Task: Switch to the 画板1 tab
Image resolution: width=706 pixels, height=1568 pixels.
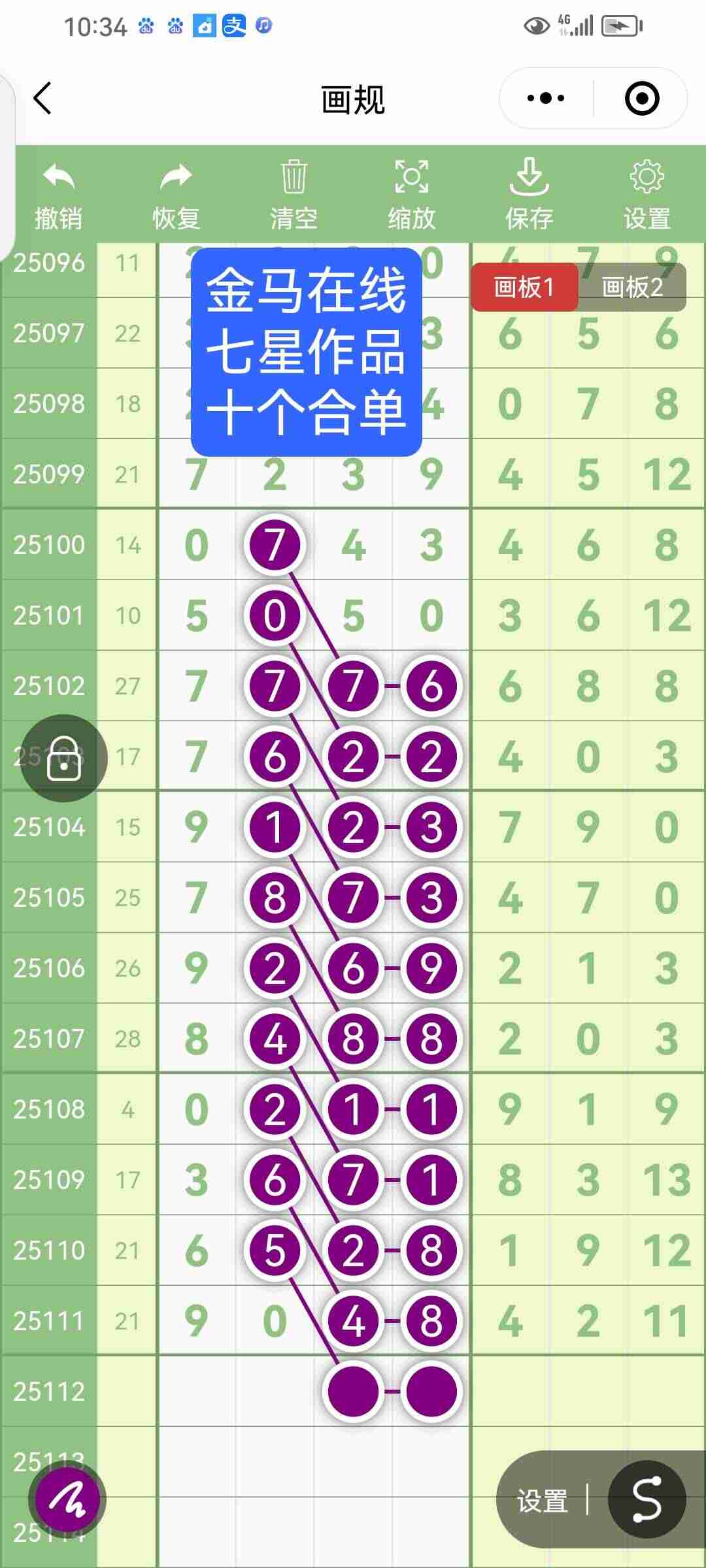Action: pyautogui.click(x=525, y=286)
